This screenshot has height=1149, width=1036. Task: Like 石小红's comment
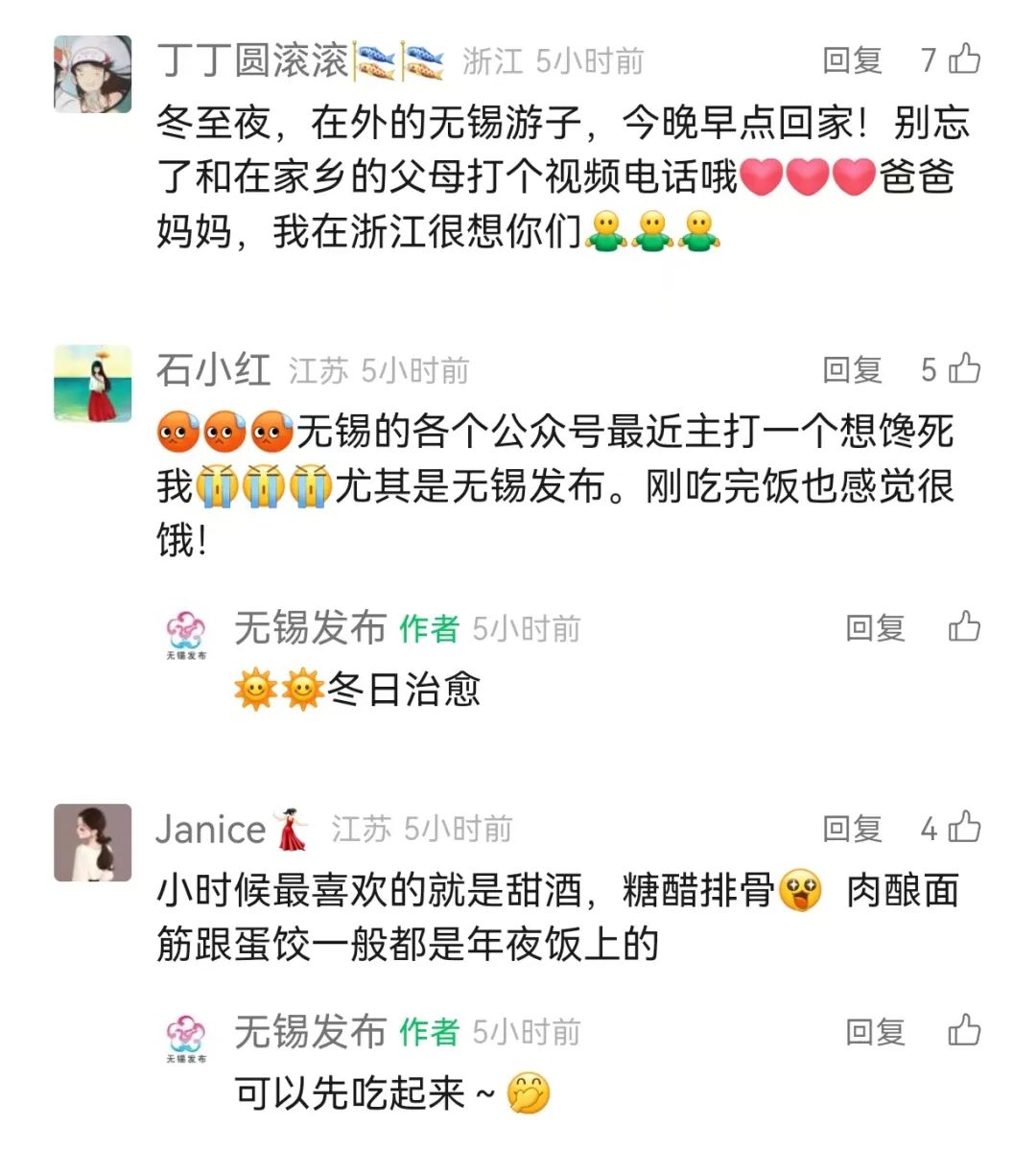[x=963, y=368]
